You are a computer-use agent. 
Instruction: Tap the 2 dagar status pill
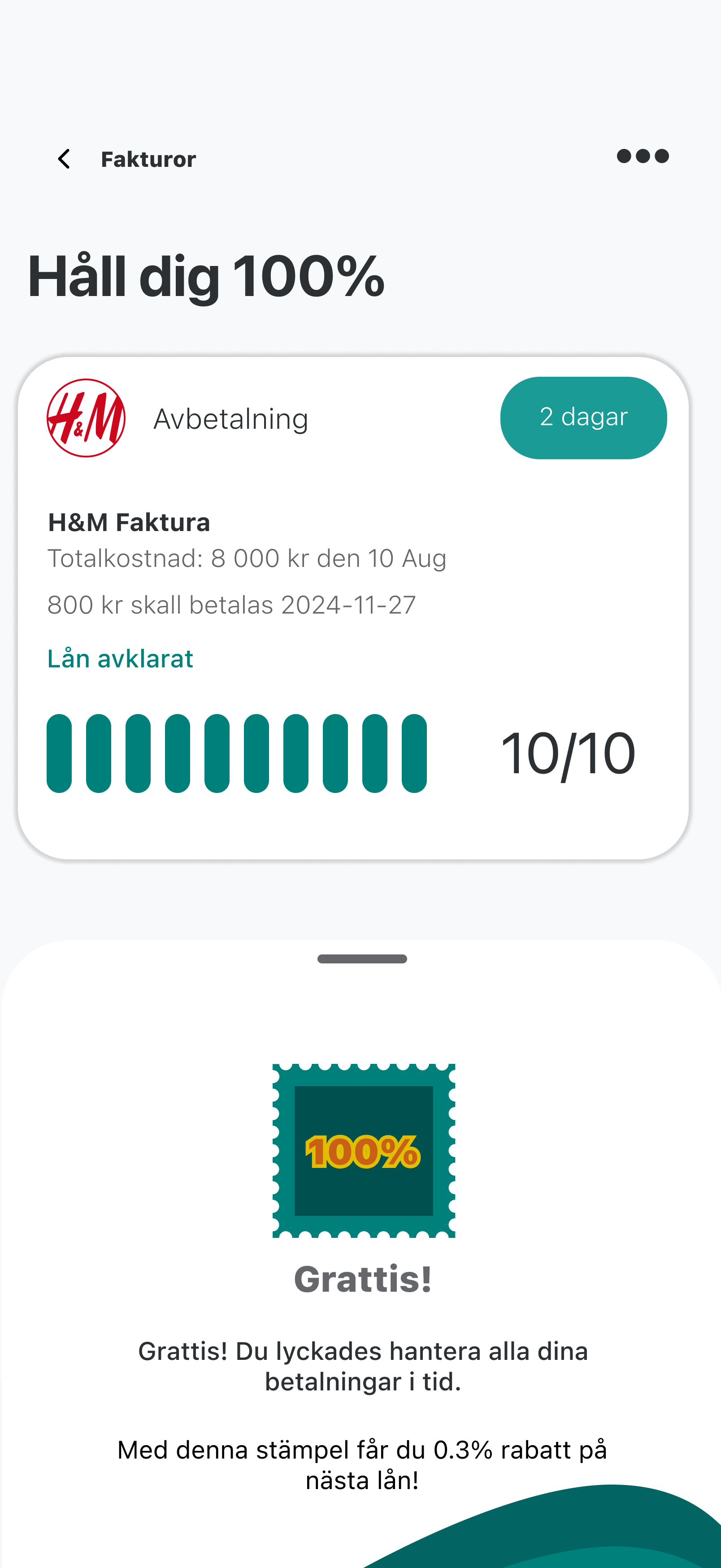coord(583,417)
